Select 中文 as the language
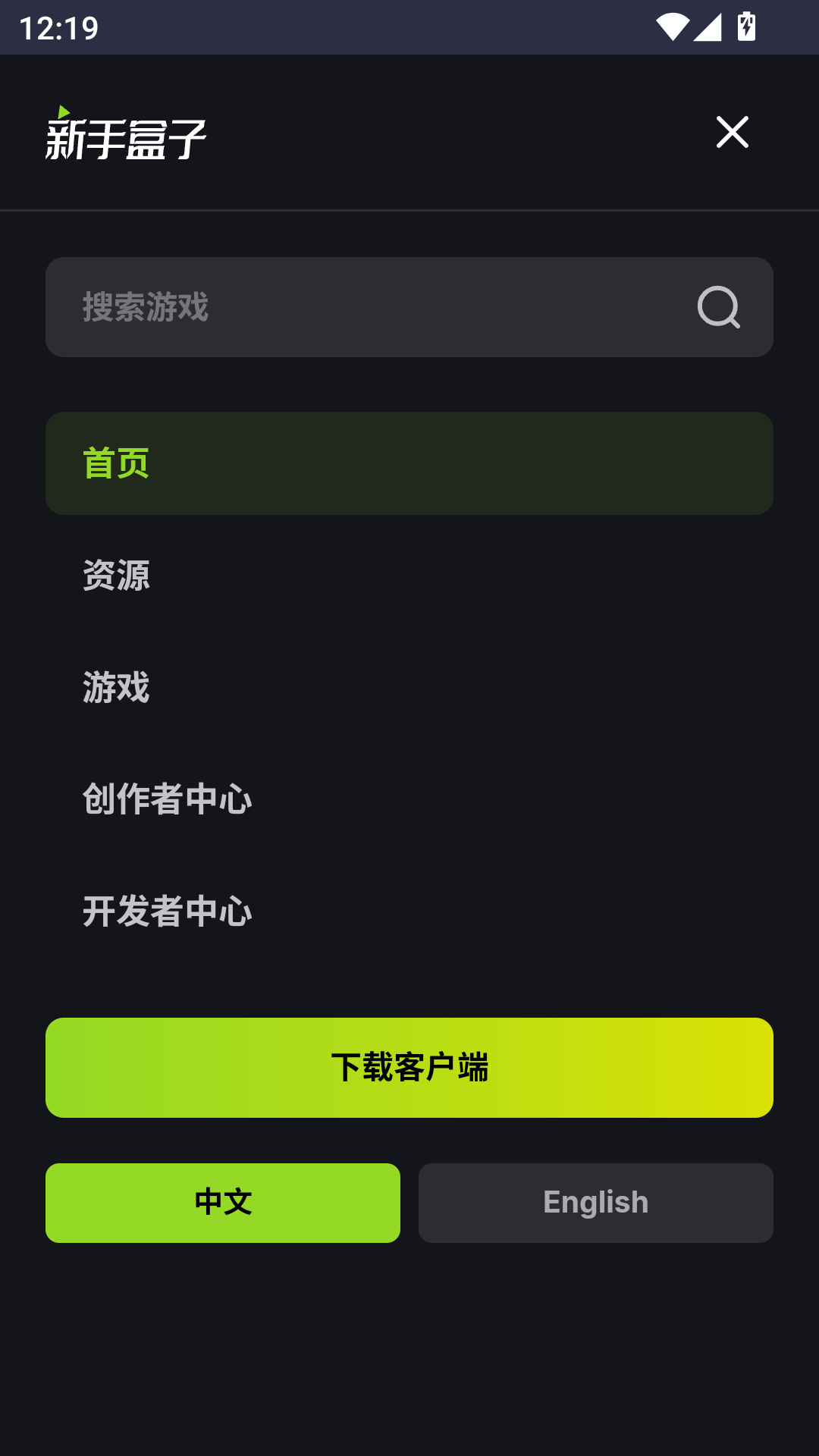This screenshot has width=819, height=1456. pyautogui.click(x=223, y=1202)
